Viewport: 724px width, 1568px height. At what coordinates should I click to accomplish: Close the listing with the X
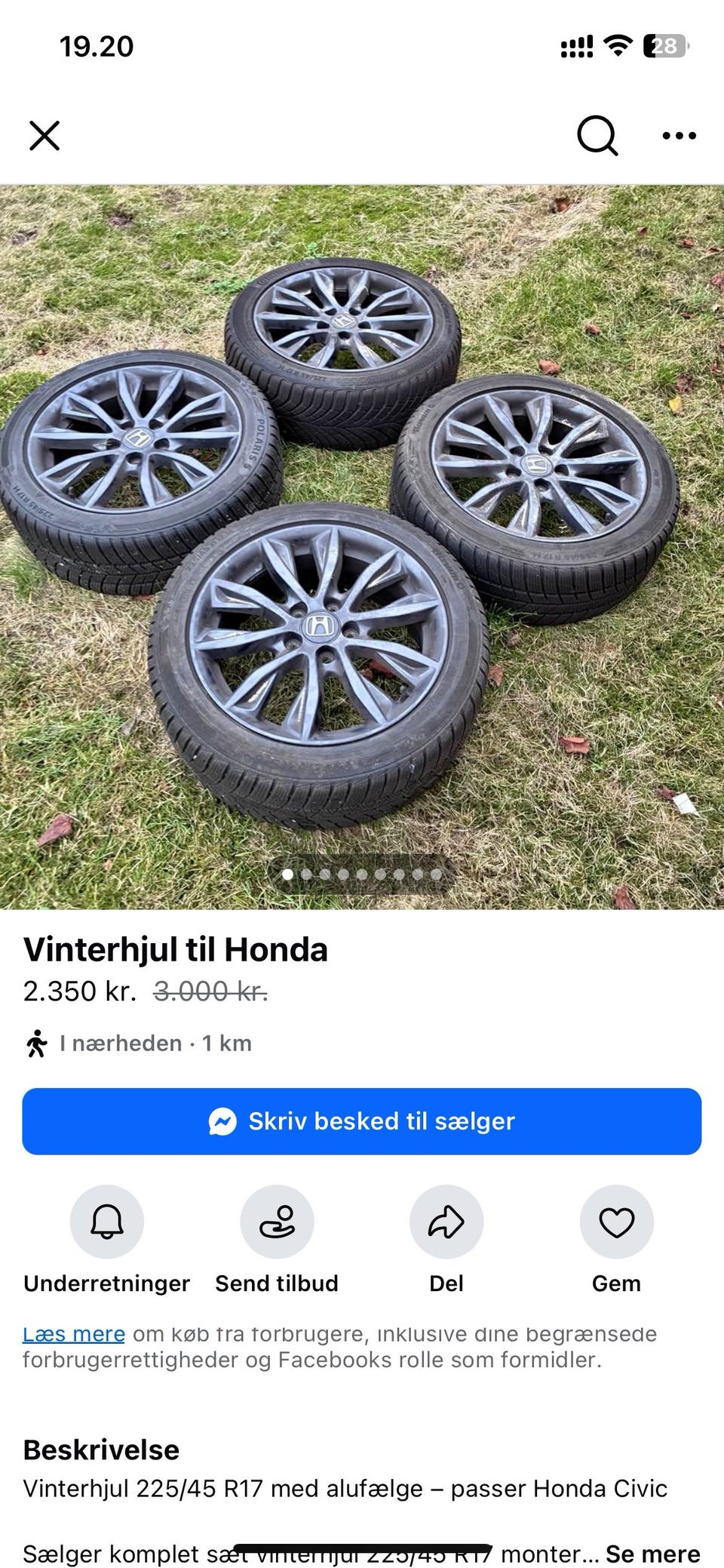[x=44, y=136]
